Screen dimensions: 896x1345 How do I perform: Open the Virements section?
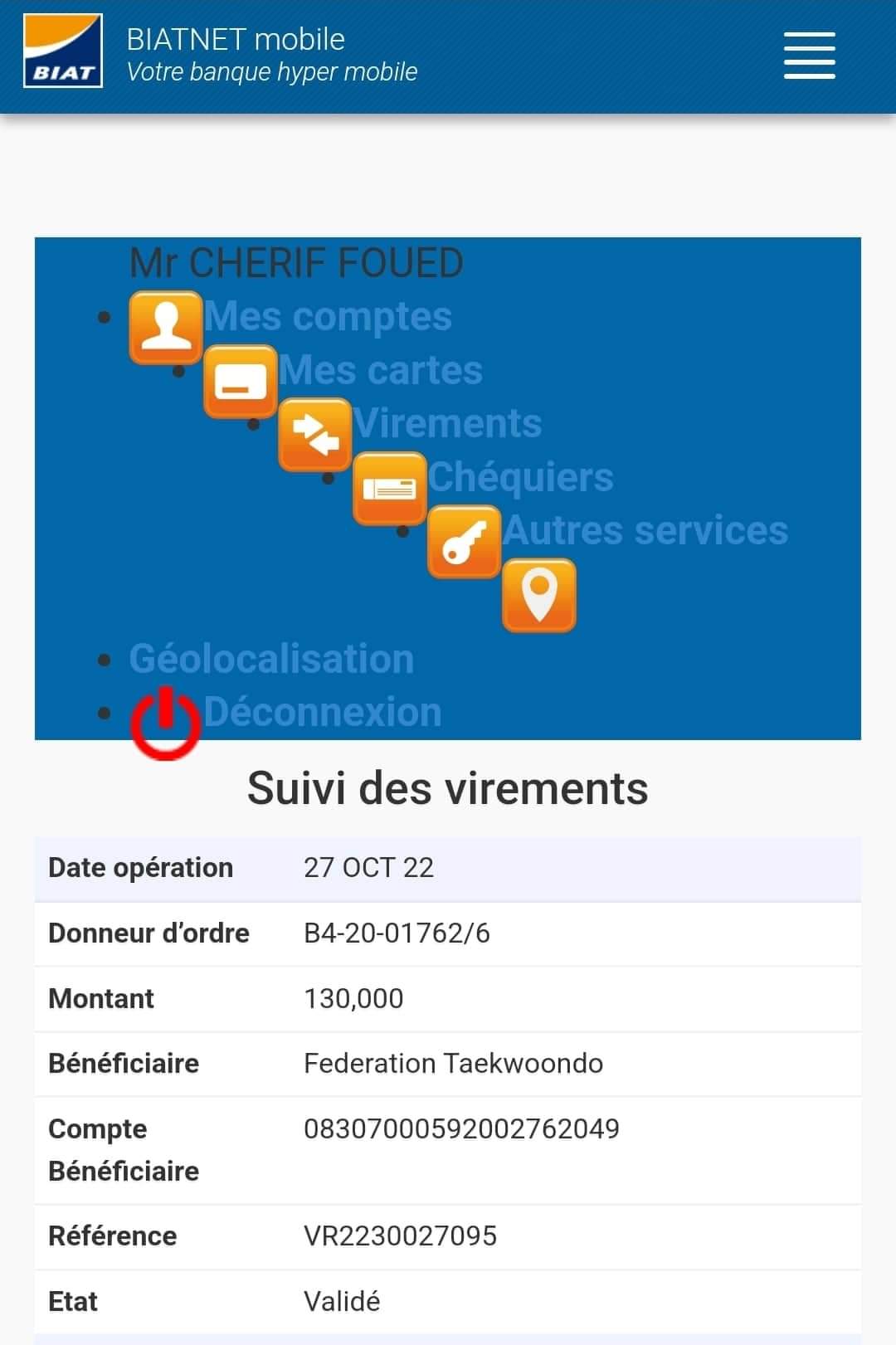click(447, 423)
